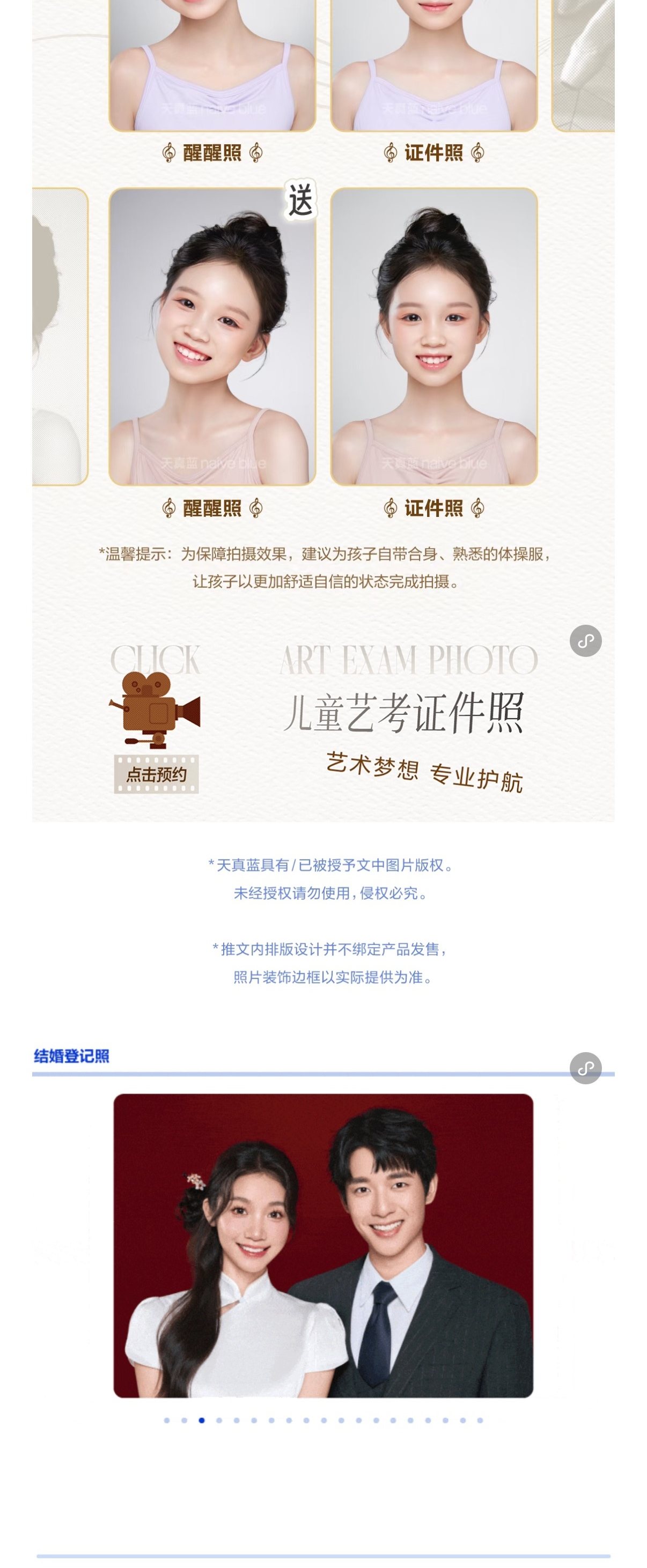Tap the 点击预约 booking button
647x1568 pixels.
[x=156, y=774]
